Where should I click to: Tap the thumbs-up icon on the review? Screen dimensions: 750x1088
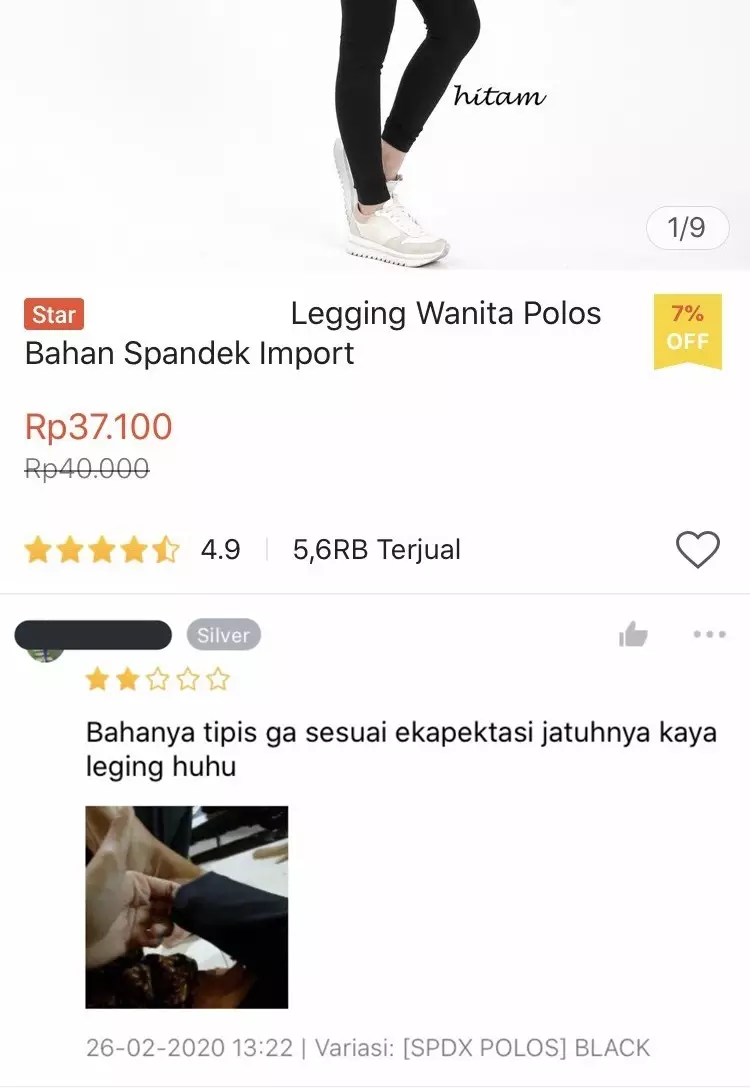click(x=634, y=633)
